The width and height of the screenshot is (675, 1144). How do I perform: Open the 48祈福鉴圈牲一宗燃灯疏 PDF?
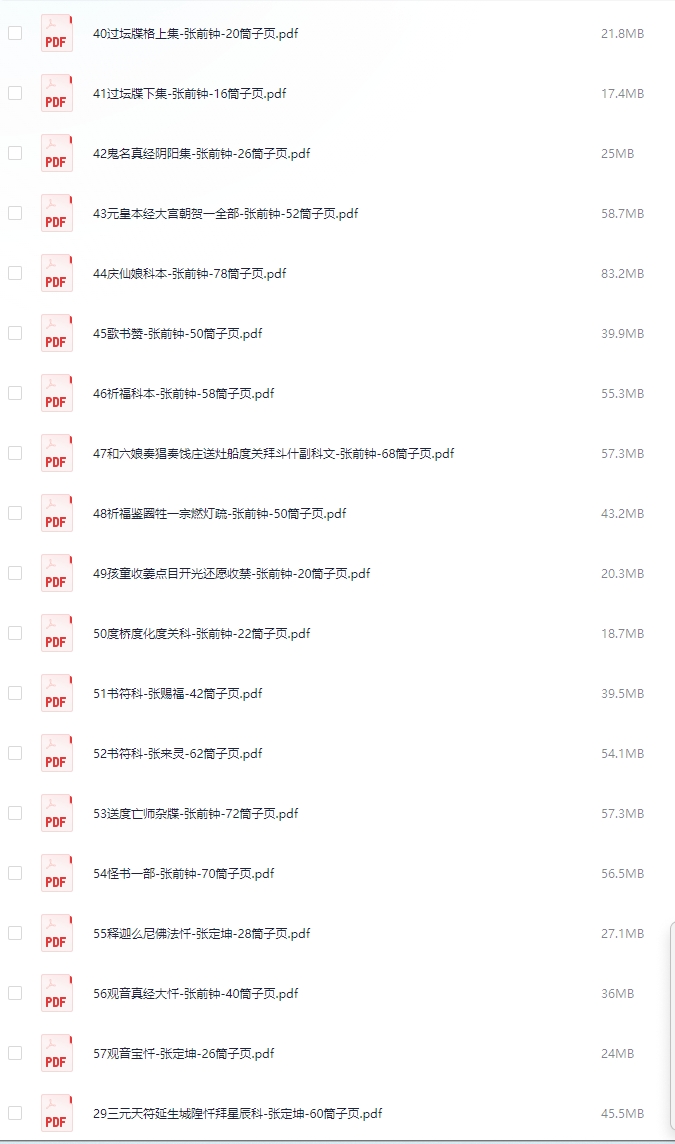click(219, 513)
